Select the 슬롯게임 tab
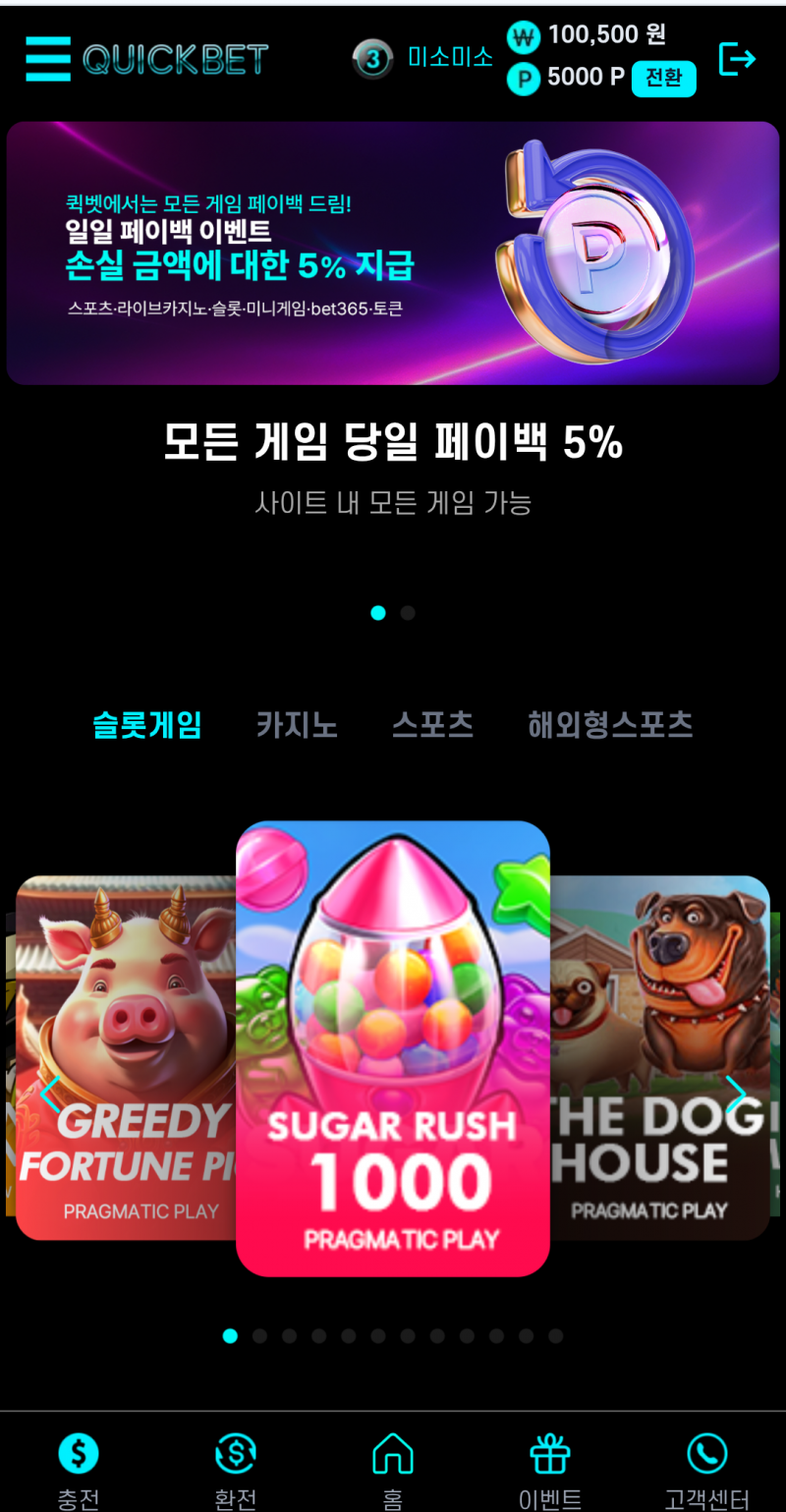Viewport: 786px width, 1512px height. point(147,725)
